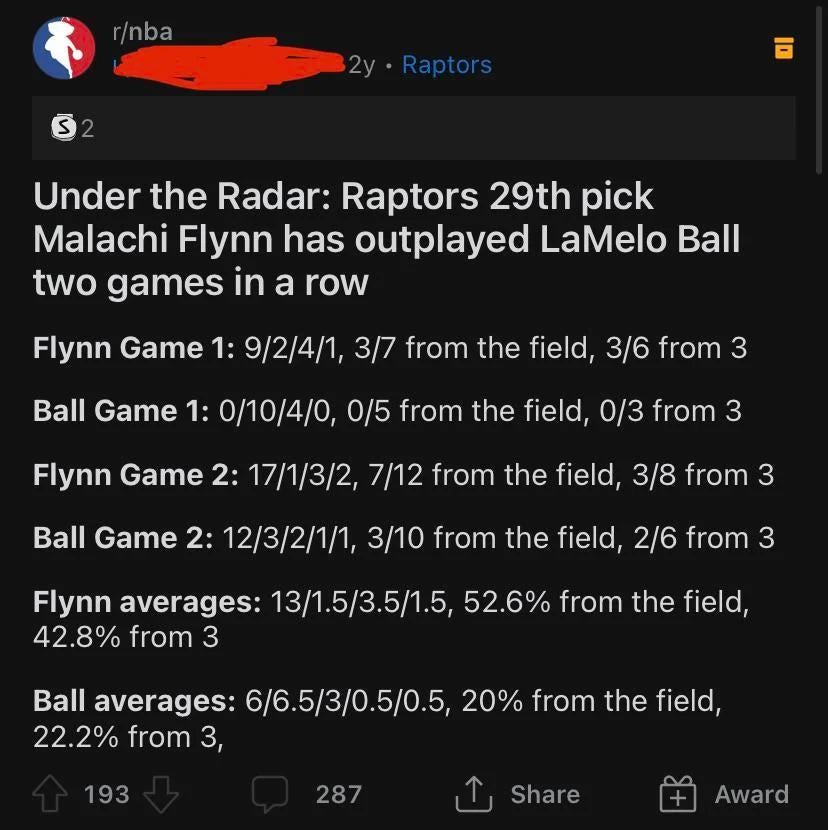
Task: View the awards given to this post
Action: (x=74, y=127)
